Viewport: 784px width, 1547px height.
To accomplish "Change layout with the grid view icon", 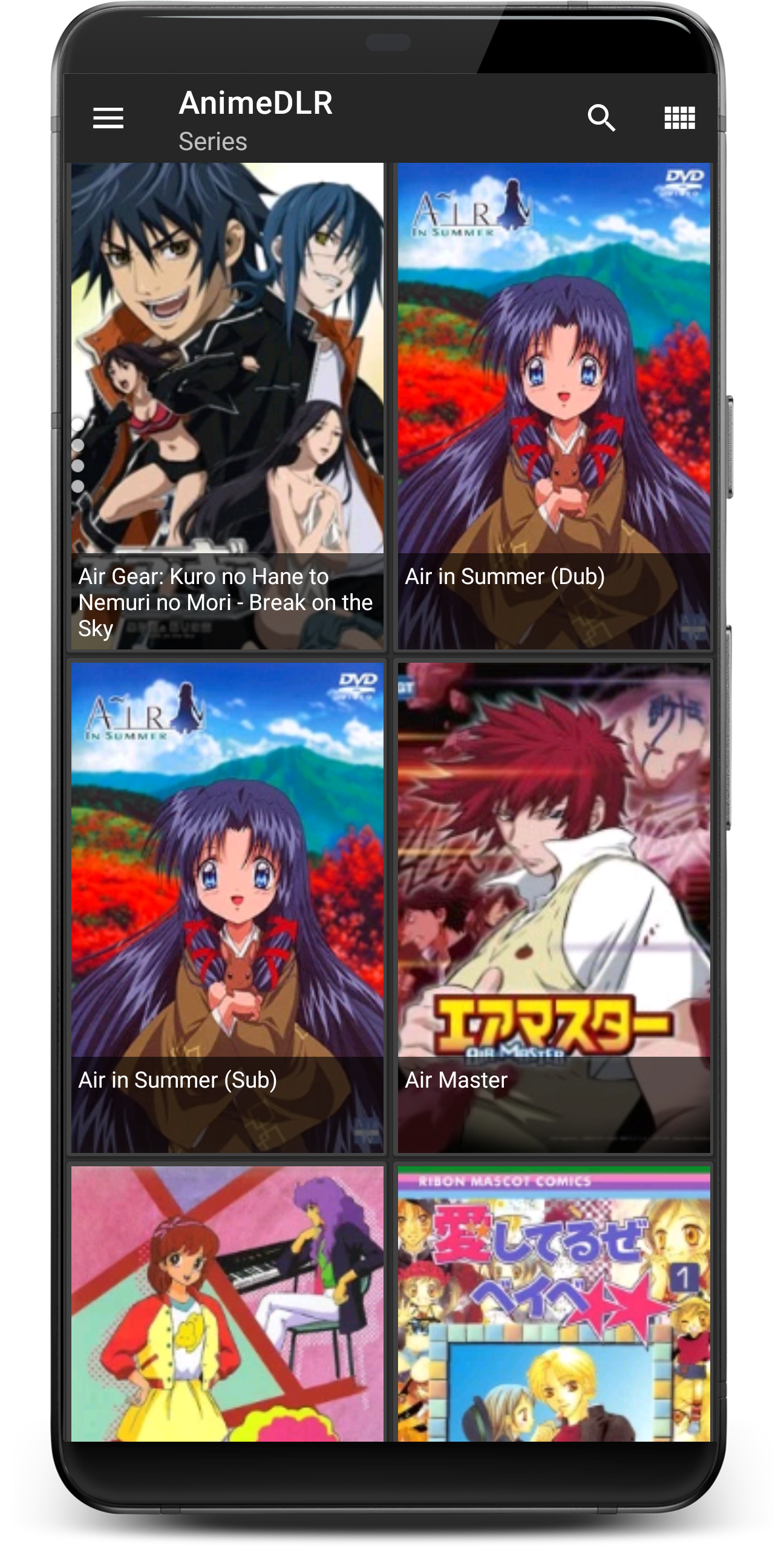I will tap(679, 118).
